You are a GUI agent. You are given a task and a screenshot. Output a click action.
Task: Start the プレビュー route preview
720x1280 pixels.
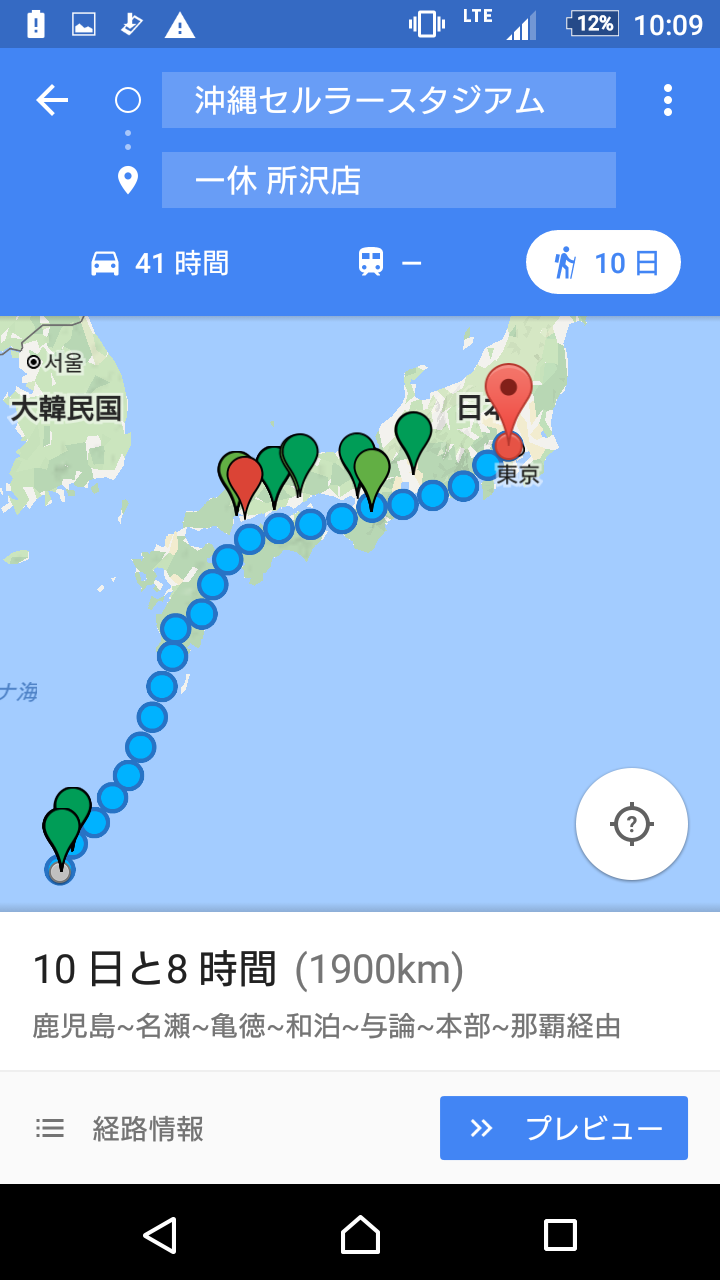(564, 1128)
